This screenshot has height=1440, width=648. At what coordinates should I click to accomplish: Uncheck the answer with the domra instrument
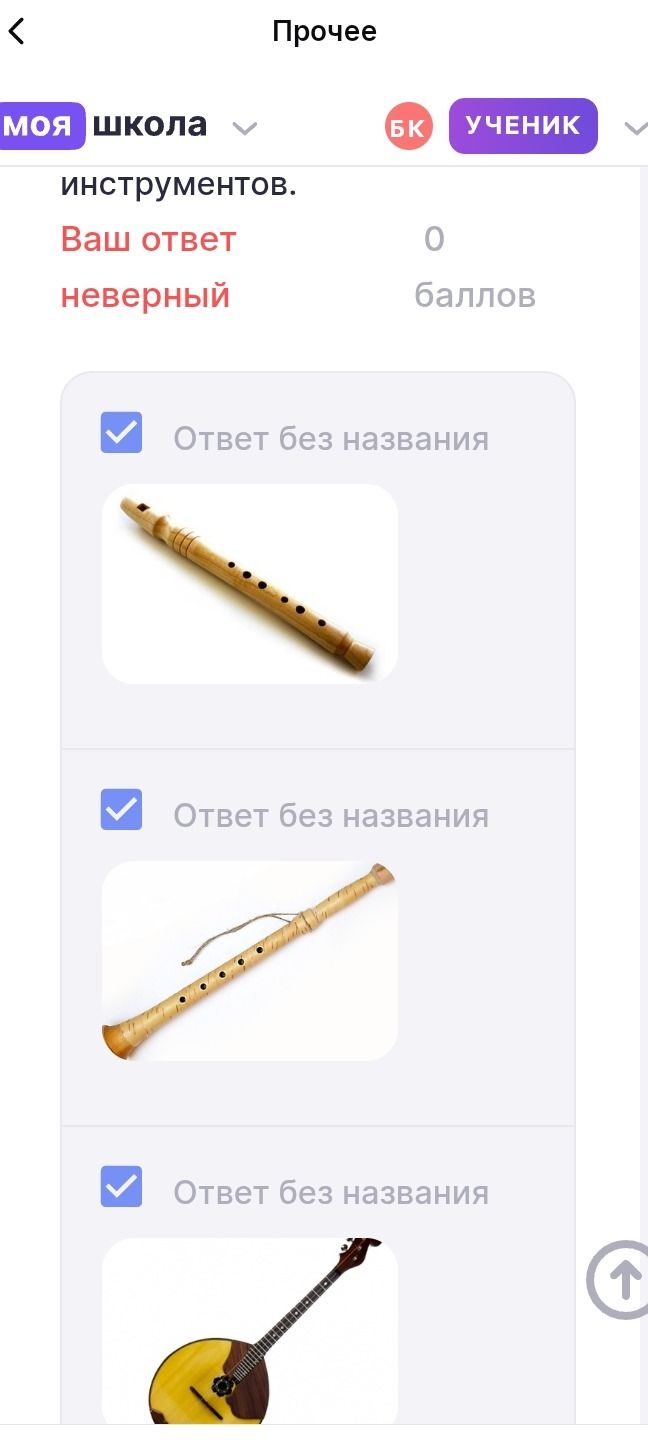click(122, 1187)
